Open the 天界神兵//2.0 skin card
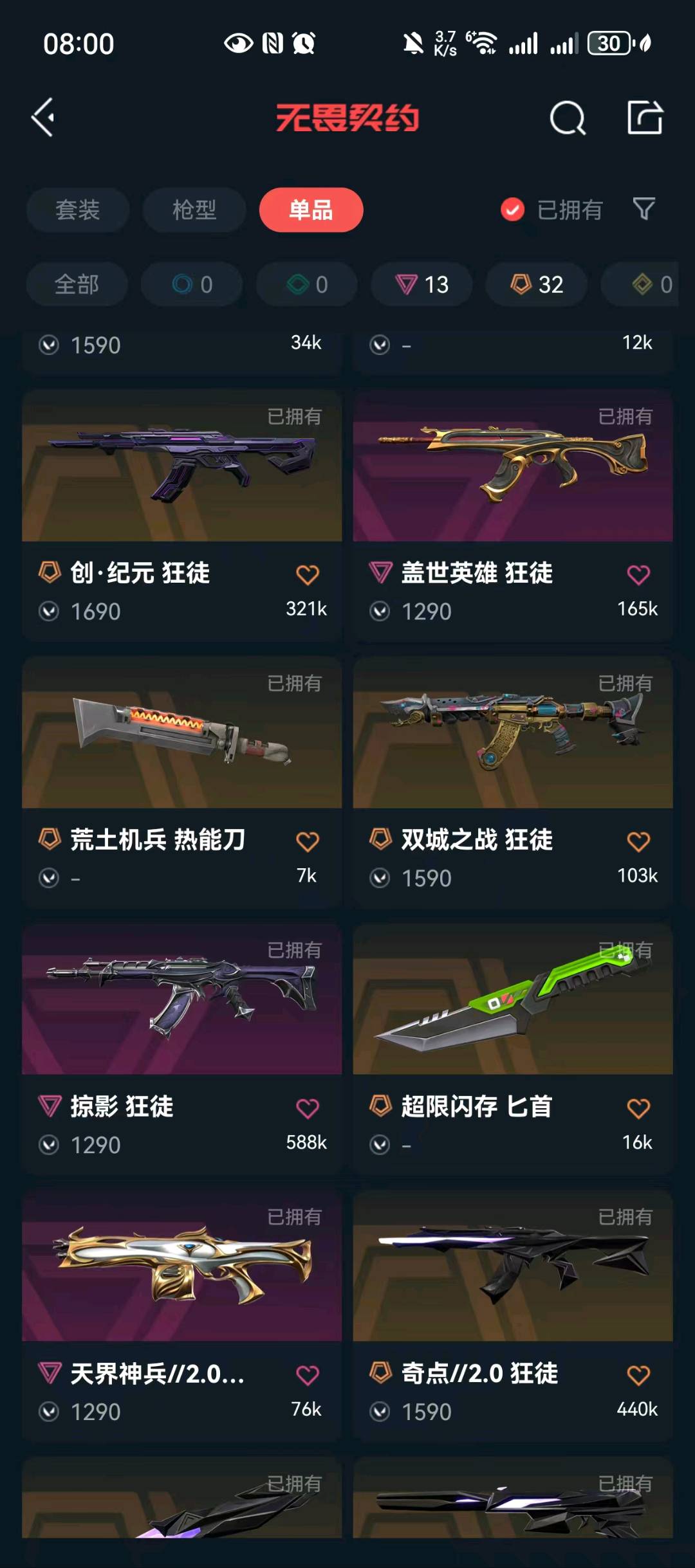The width and height of the screenshot is (695, 1568). click(x=181, y=1267)
